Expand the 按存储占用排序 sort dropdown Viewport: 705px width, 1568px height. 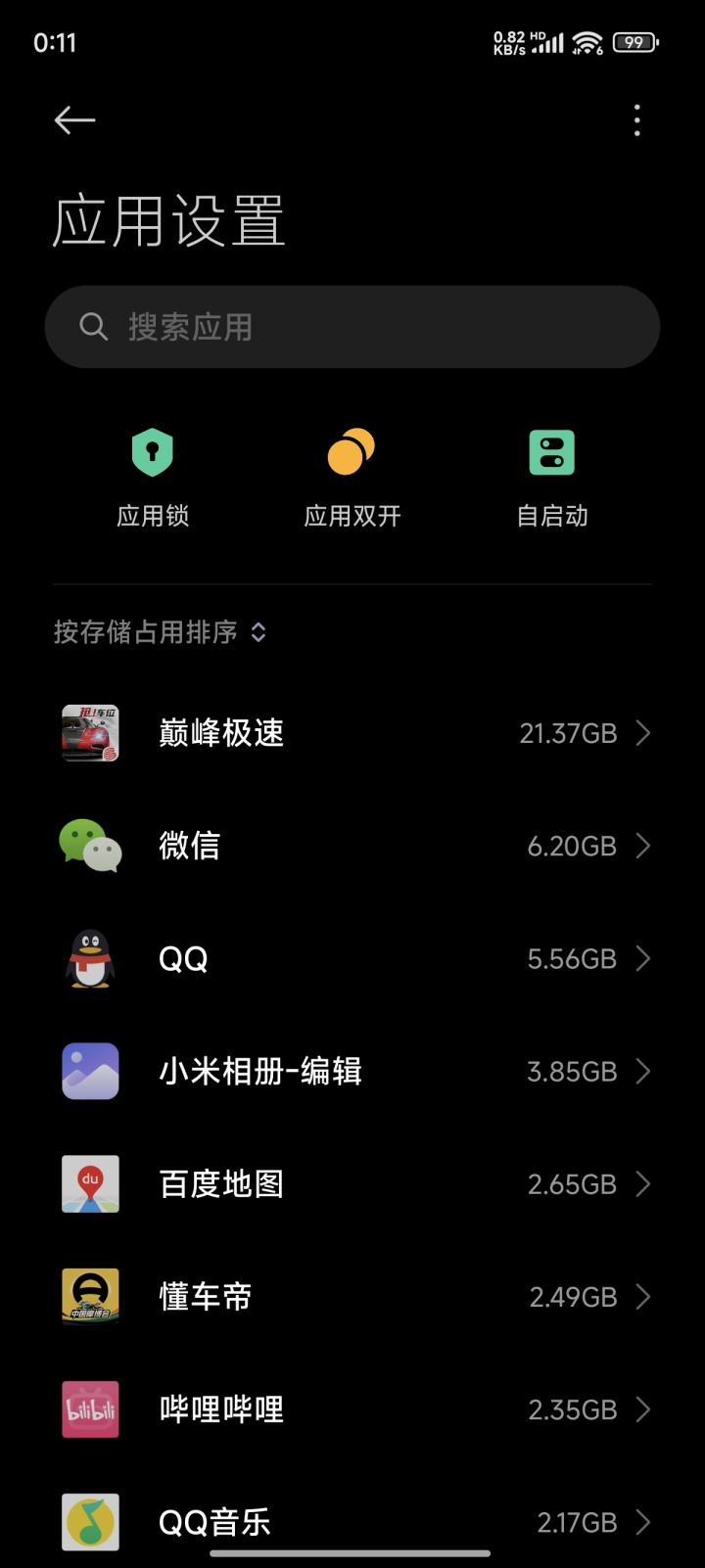point(161,632)
